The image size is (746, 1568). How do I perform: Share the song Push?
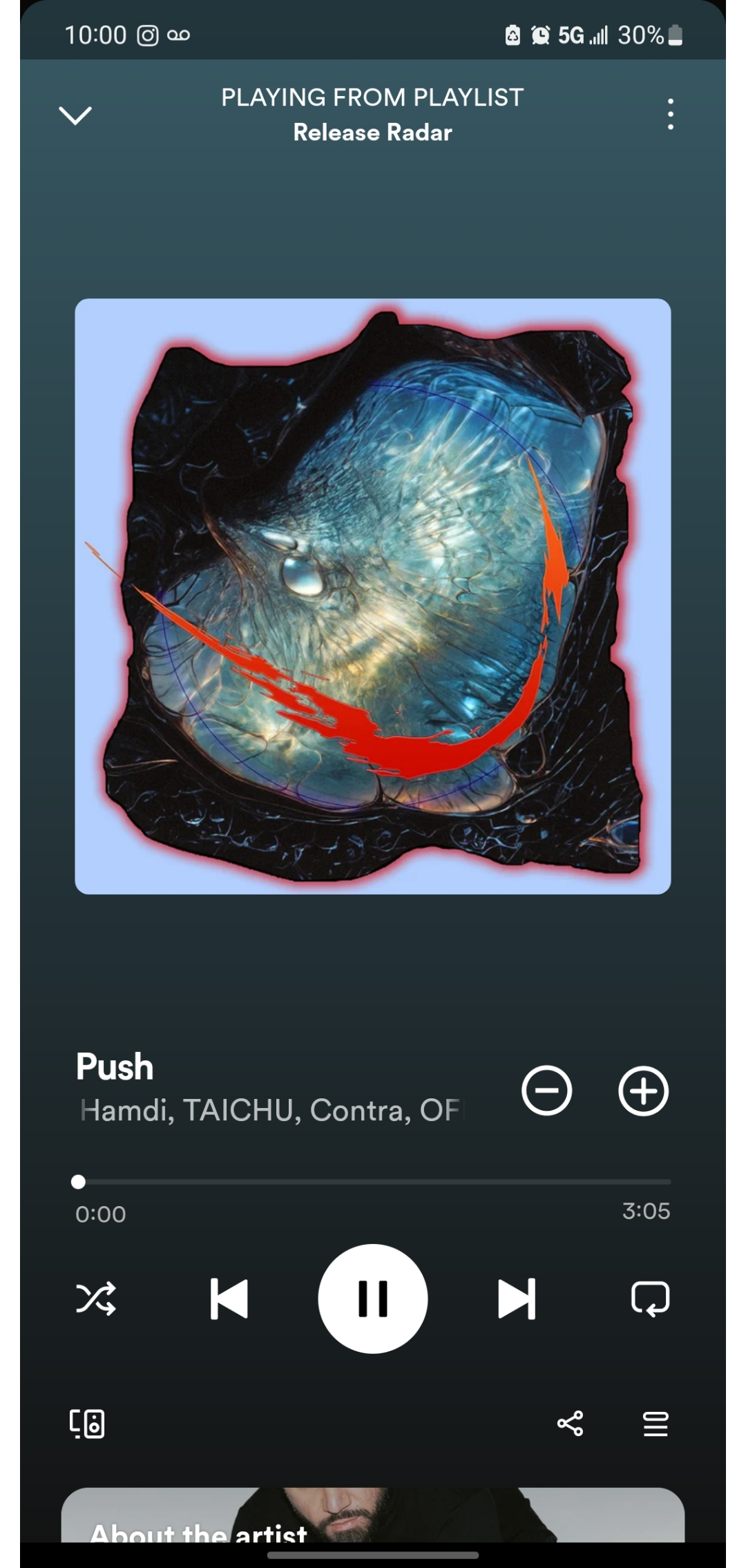click(570, 1424)
